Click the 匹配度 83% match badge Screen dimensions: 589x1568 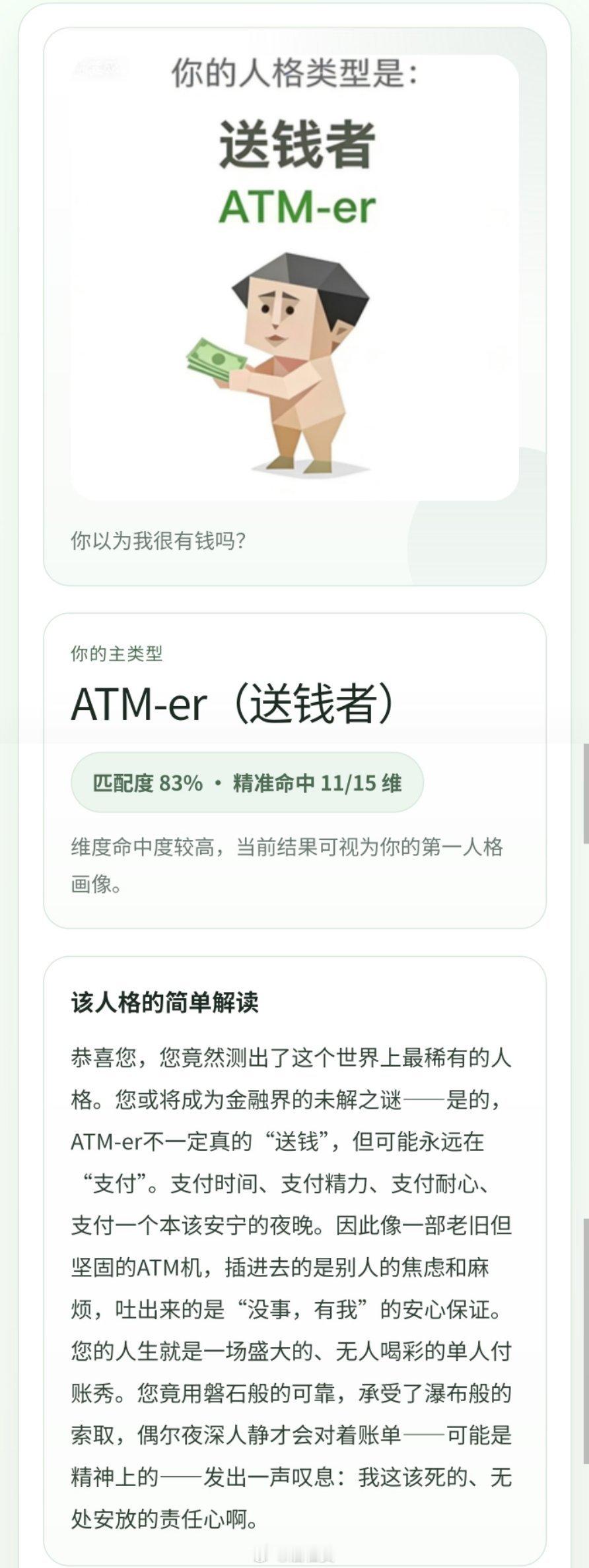tap(145, 781)
